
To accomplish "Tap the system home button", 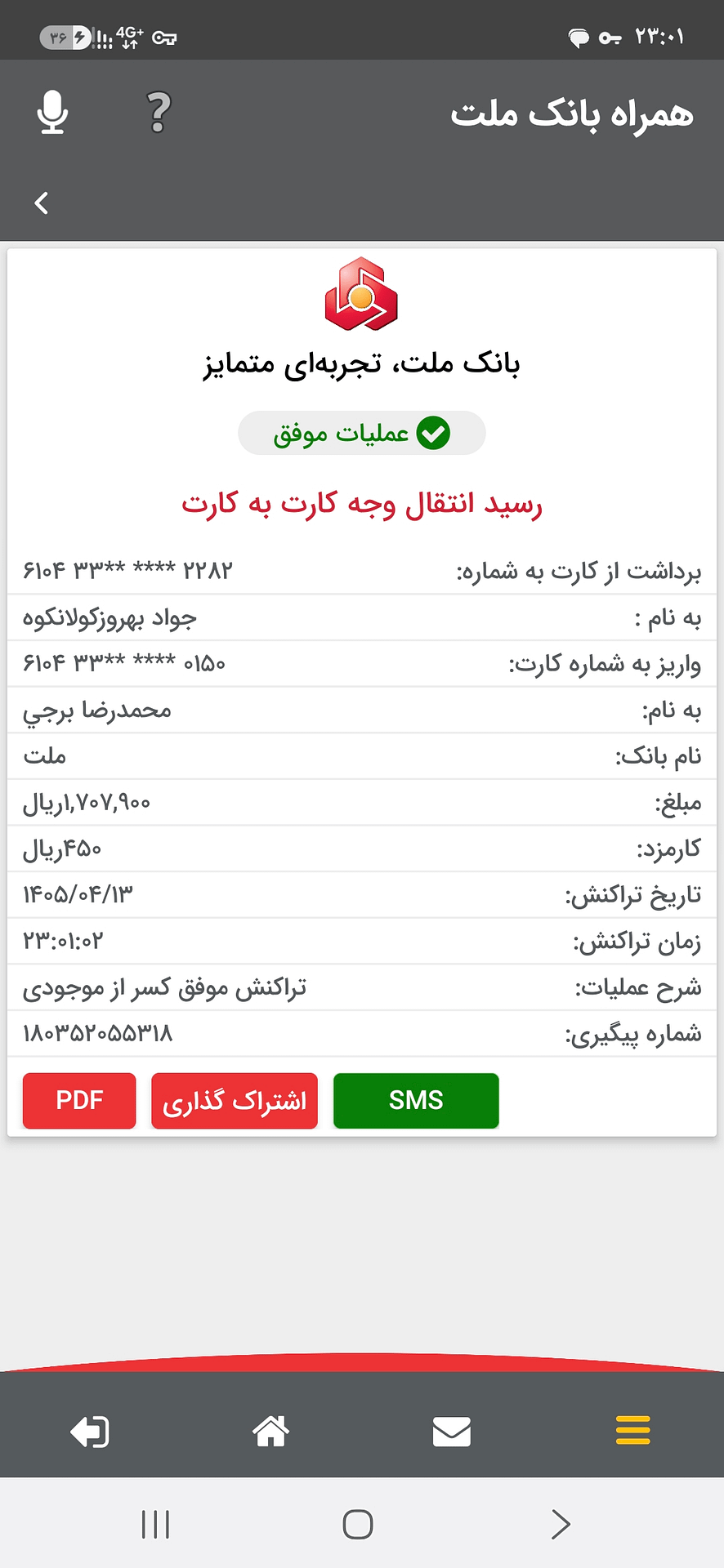I will [358, 1524].
